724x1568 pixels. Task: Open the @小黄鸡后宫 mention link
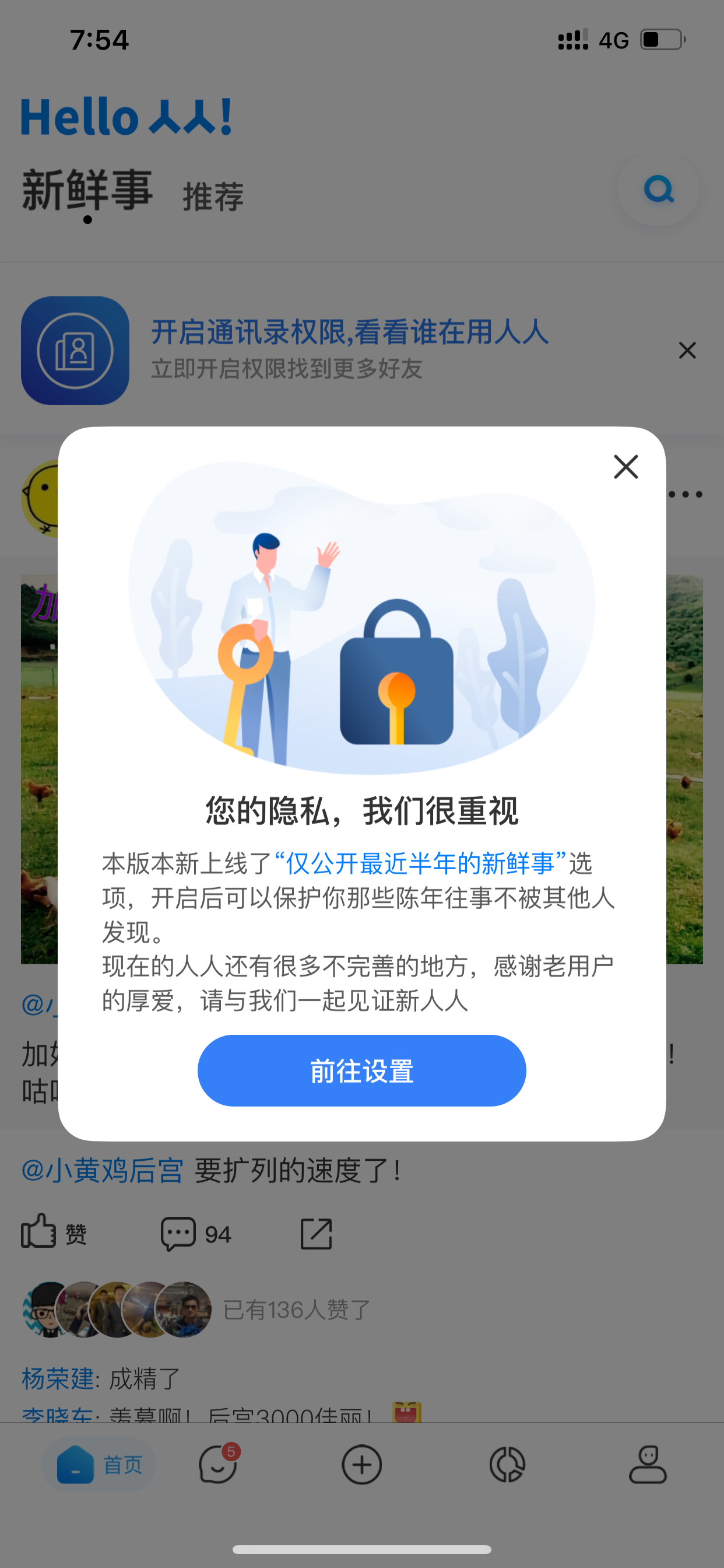click(102, 1170)
